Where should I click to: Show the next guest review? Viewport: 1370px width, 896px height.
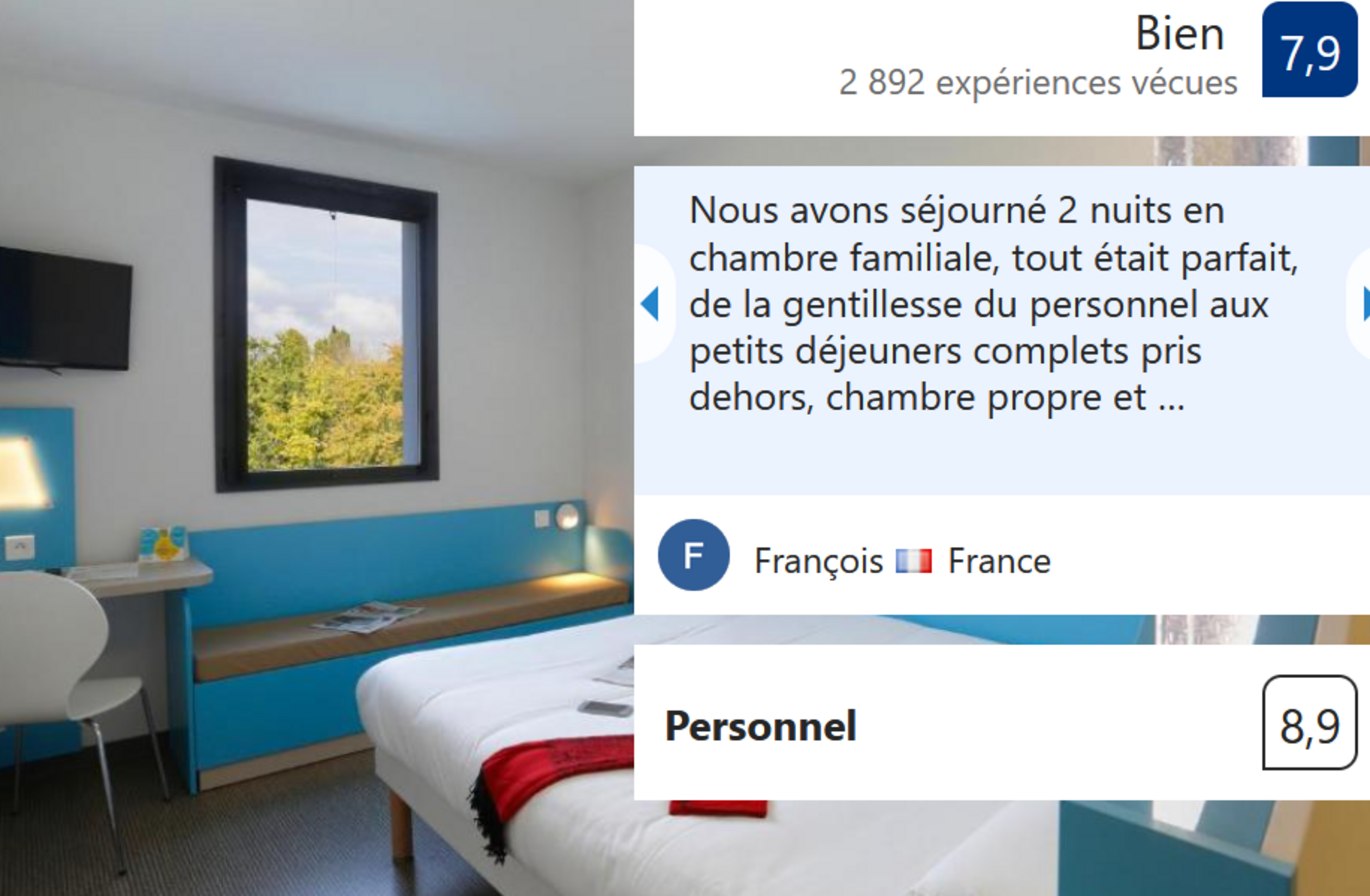[x=1362, y=303]
